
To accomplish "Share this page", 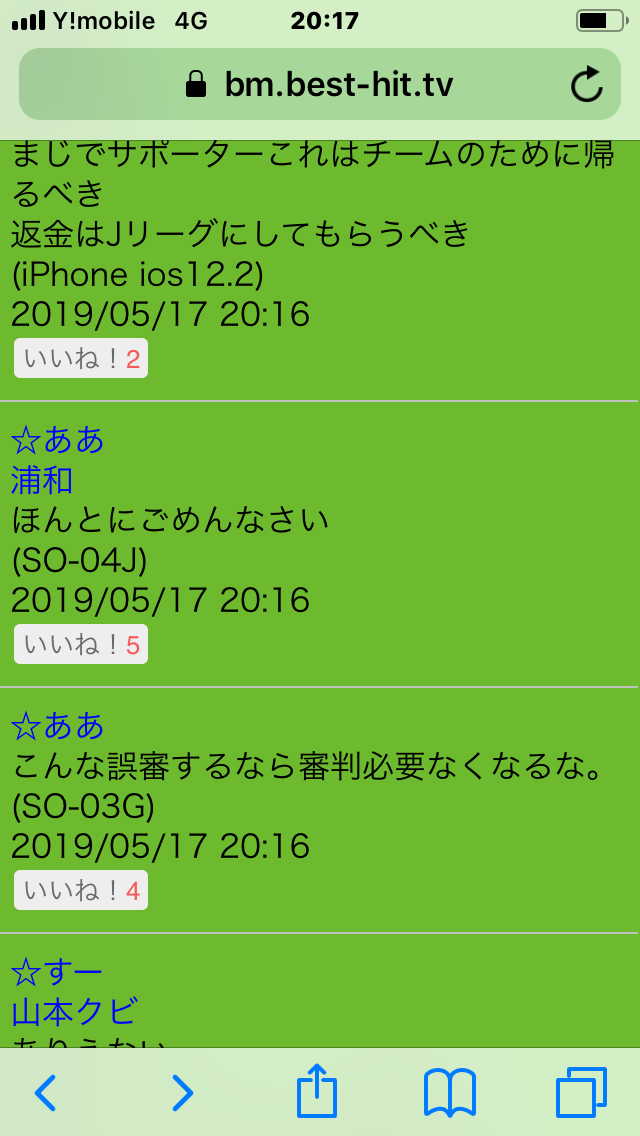I will coord(317,1091).
